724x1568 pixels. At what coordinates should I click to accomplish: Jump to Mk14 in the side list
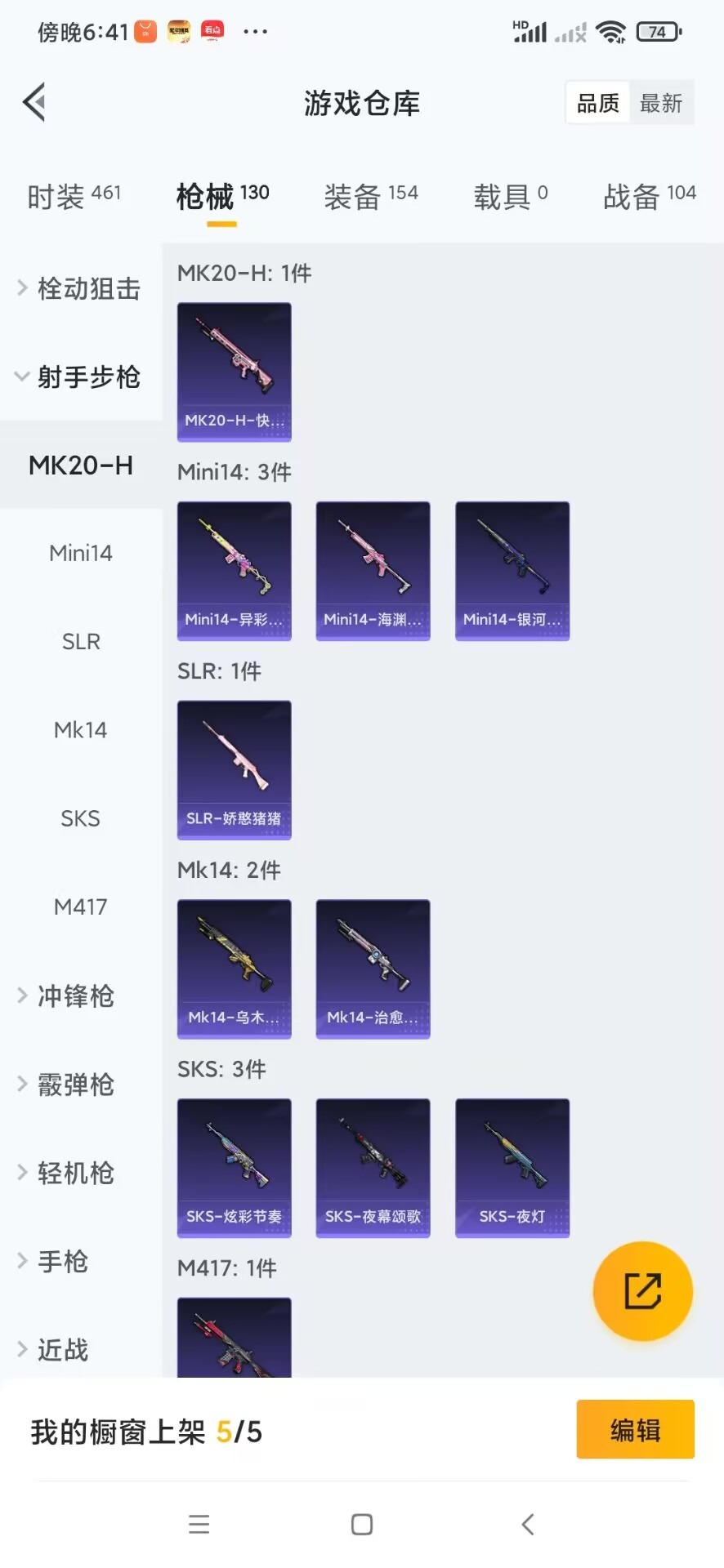click(x=81, y=730)
